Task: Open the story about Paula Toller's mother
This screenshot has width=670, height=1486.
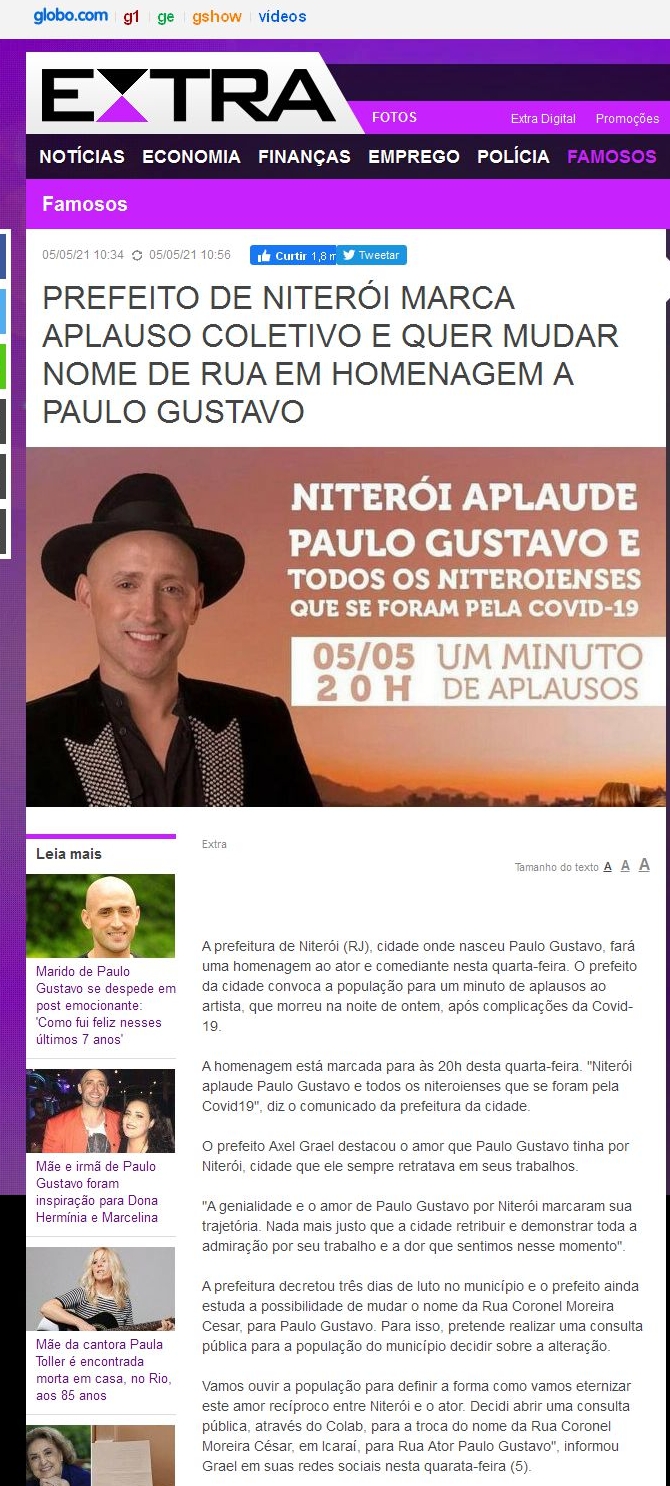Action: (103, 1369)
